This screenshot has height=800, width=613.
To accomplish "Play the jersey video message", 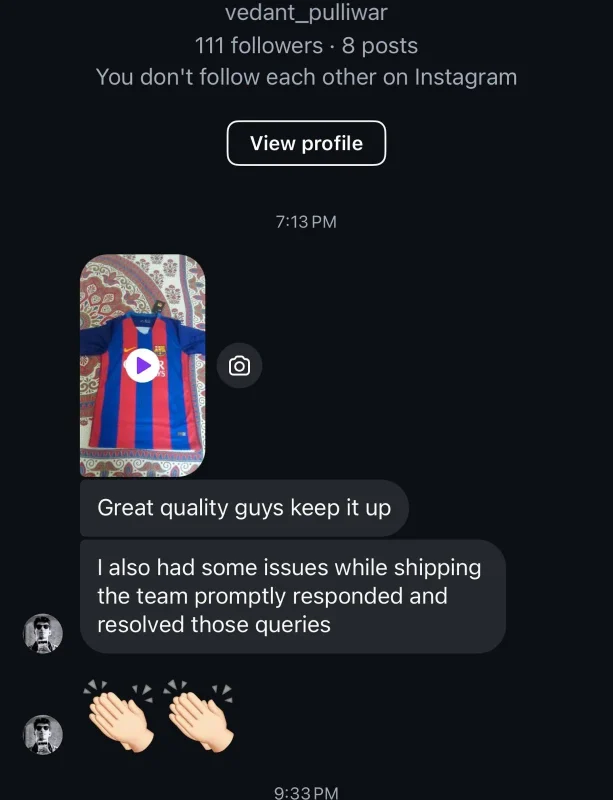I will click(x=142, y=366).
